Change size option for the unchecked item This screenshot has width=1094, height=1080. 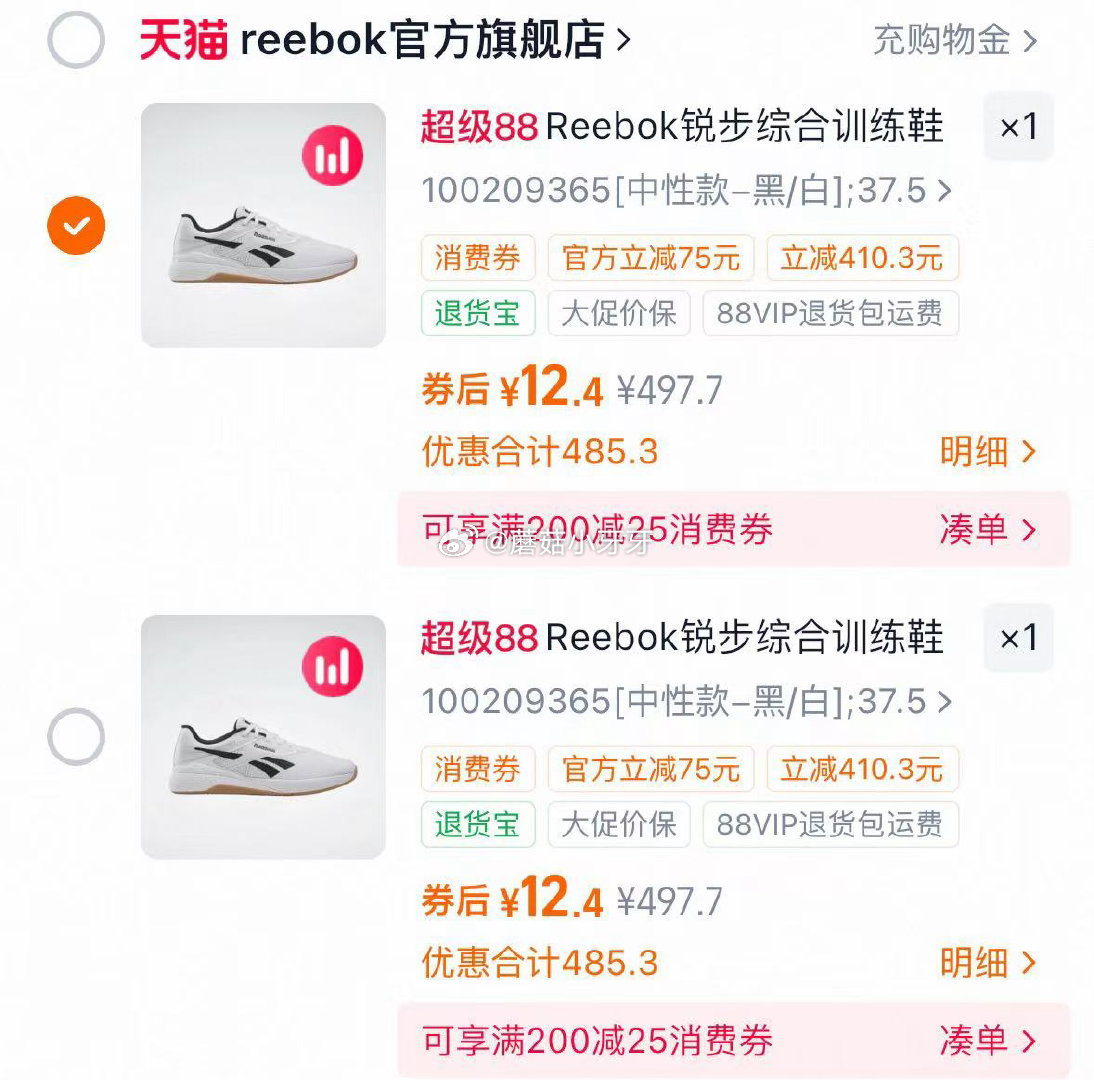[x=686, y=702]
